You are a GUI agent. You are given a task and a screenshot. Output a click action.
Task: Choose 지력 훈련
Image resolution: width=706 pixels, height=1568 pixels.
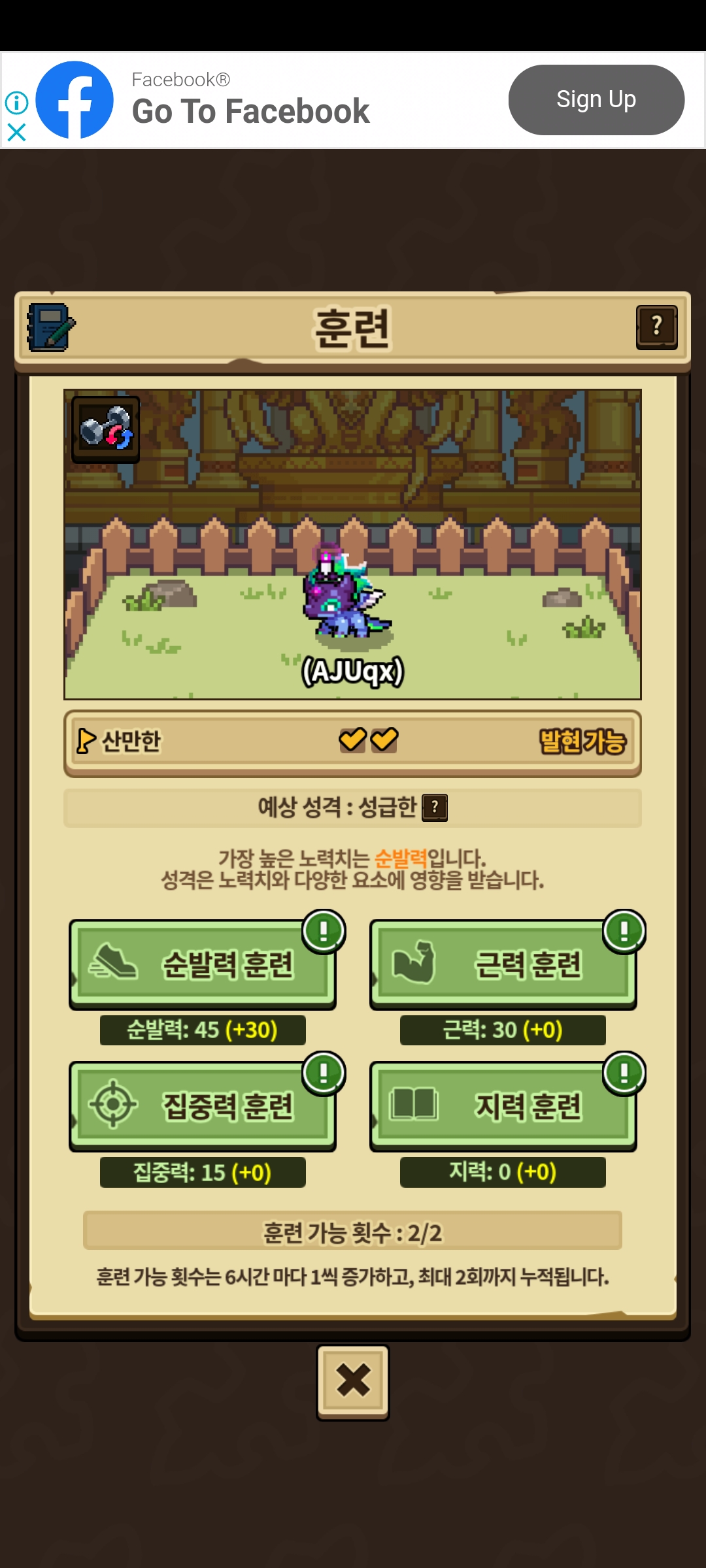tap(503, 1105)
